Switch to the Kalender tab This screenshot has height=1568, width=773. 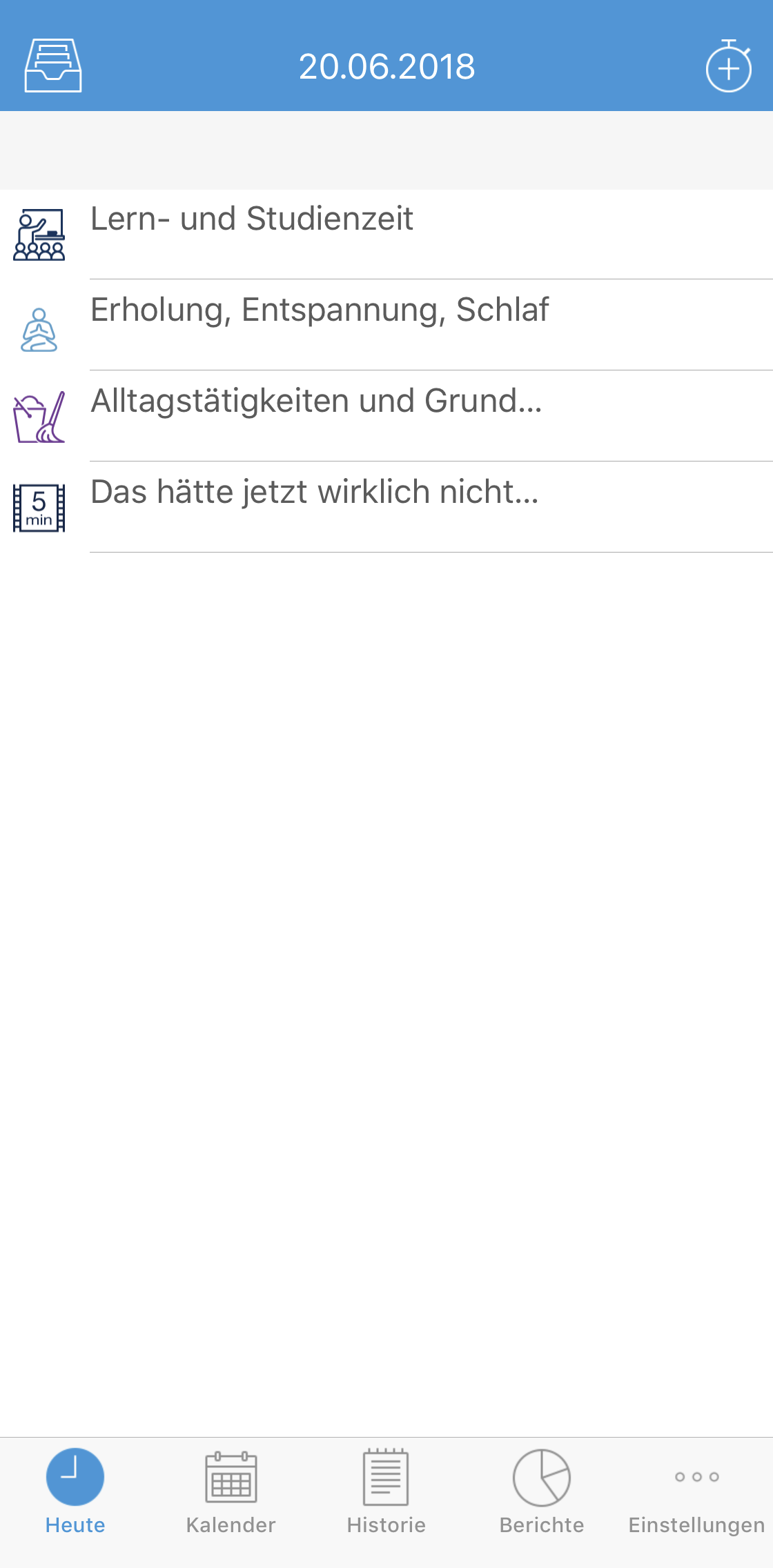click(x=231, y=1490)
